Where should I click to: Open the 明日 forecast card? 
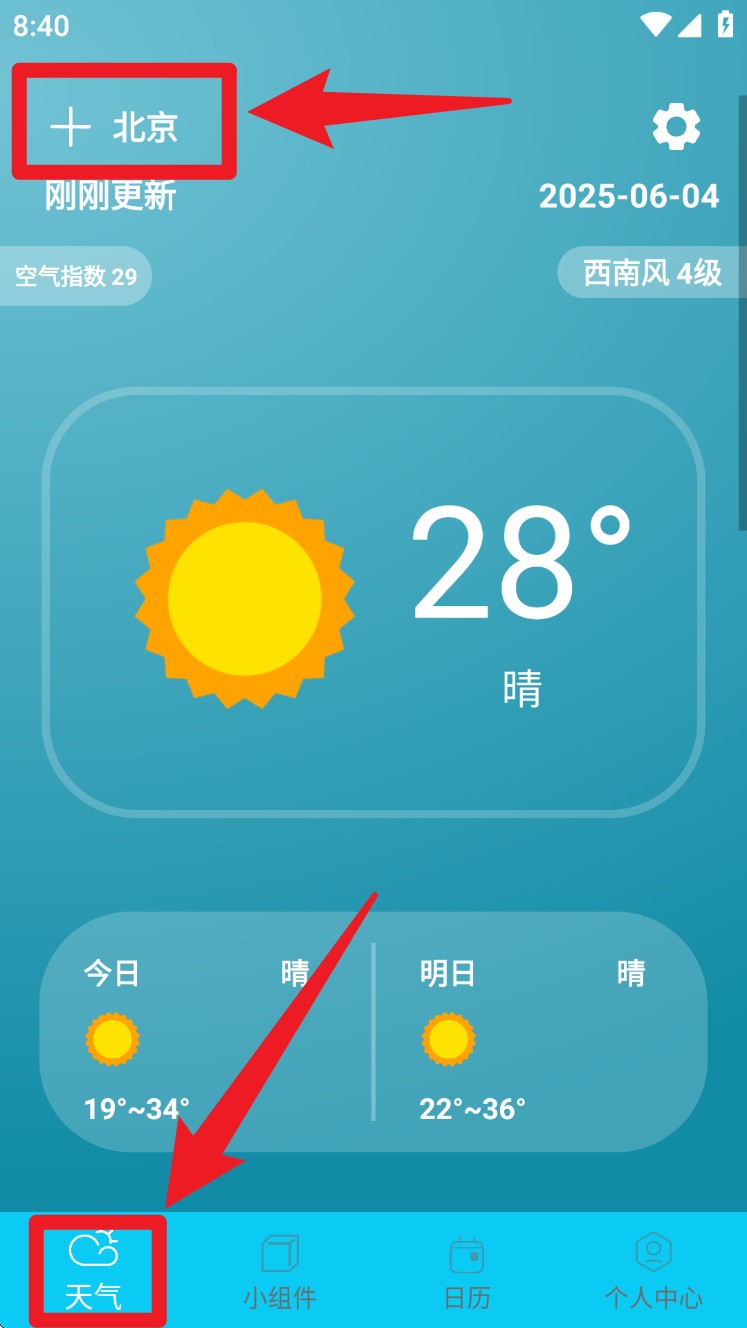[540, 1035]
